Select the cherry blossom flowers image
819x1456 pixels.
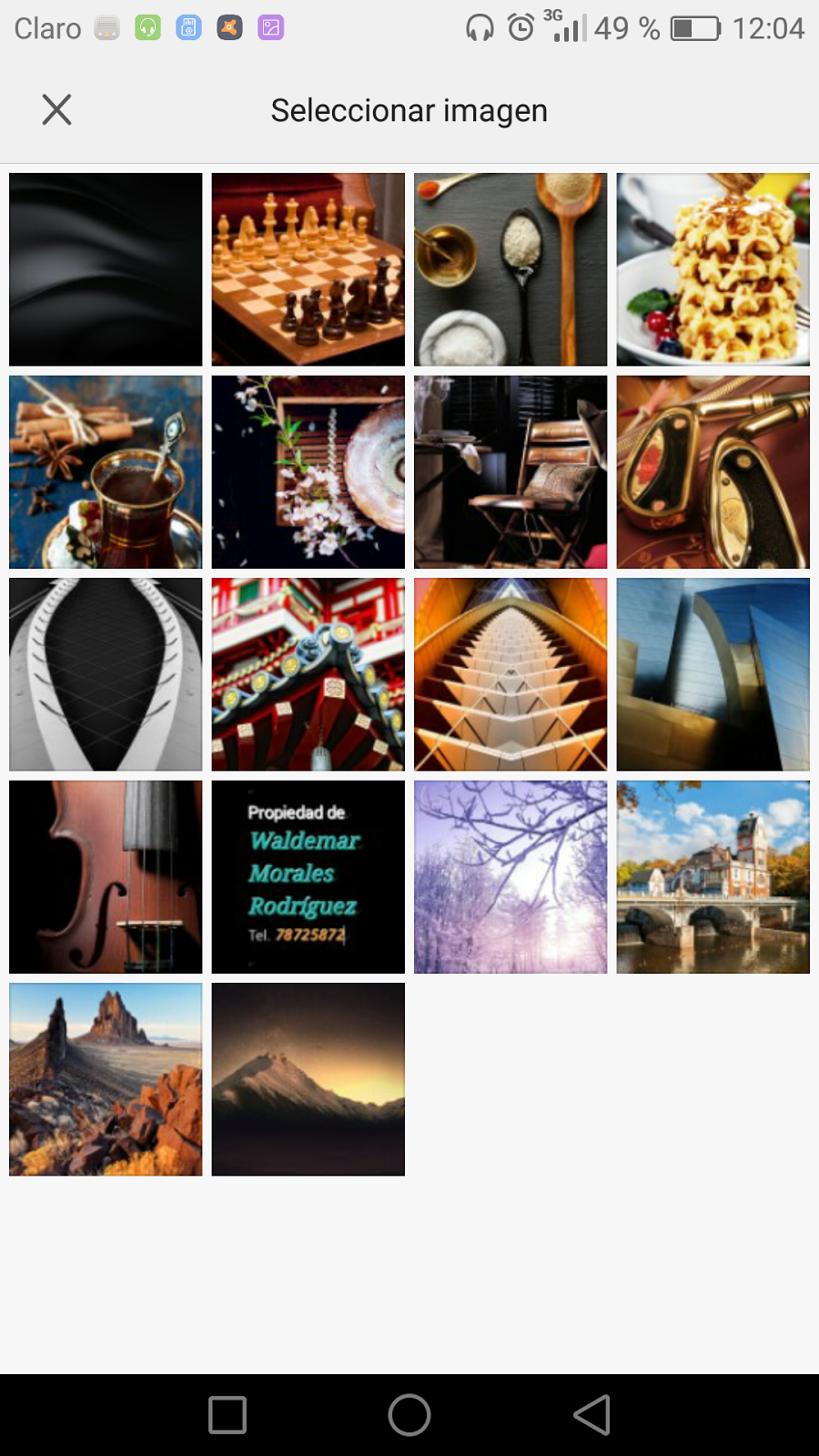coord(308,472)
